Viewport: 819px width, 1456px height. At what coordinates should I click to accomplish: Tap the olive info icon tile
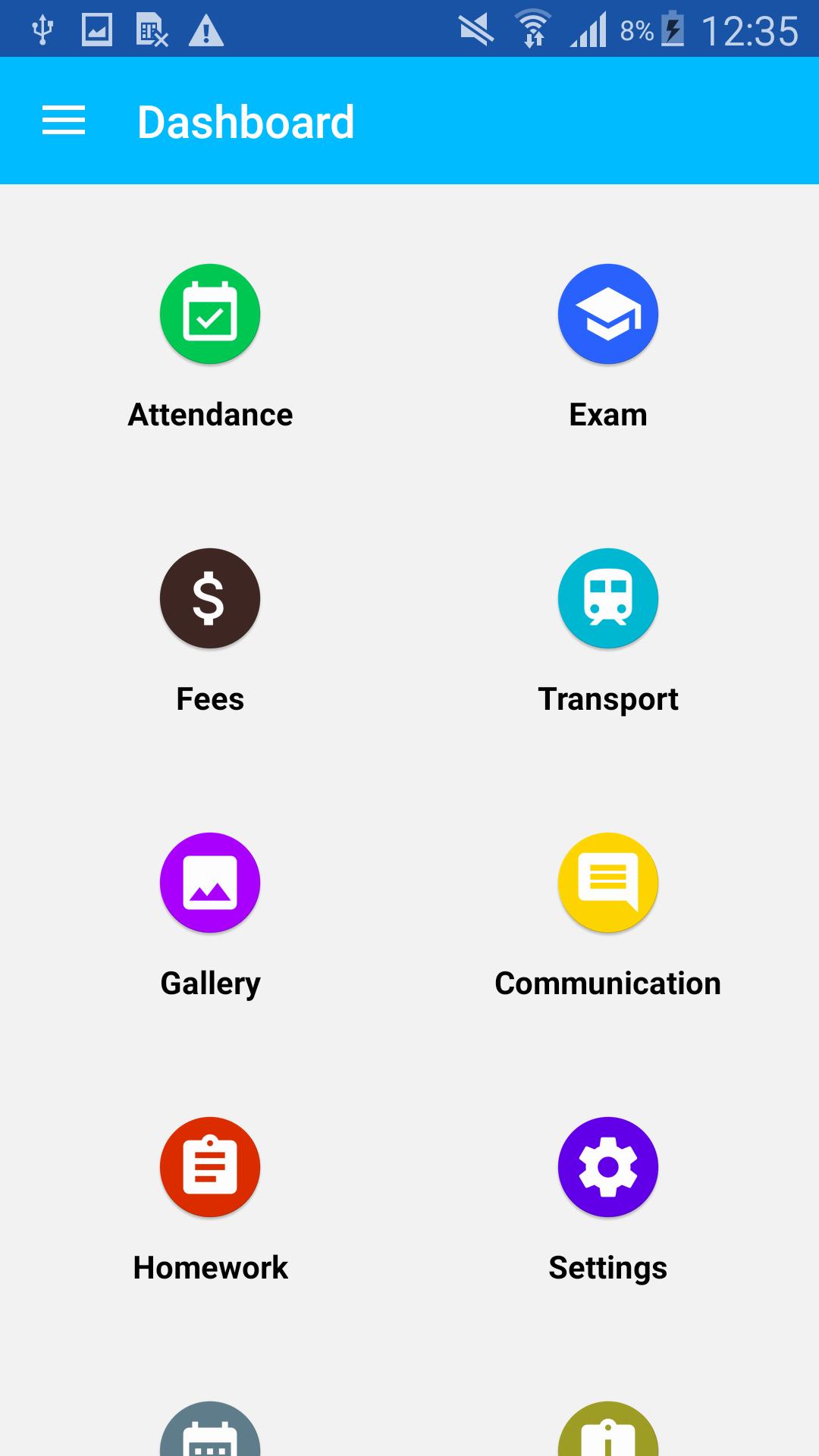point(608,1429)
